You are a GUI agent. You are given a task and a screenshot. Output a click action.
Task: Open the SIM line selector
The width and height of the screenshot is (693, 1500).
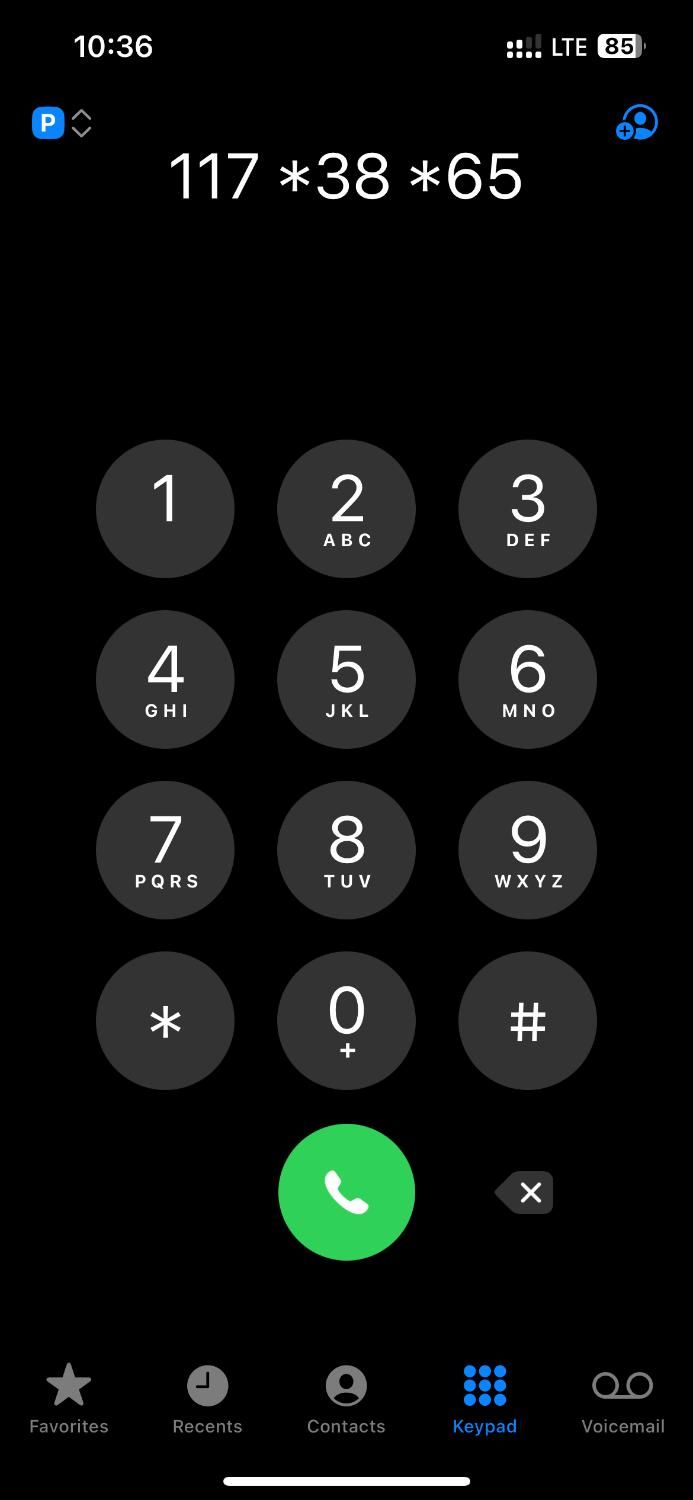tap(62, 123)
